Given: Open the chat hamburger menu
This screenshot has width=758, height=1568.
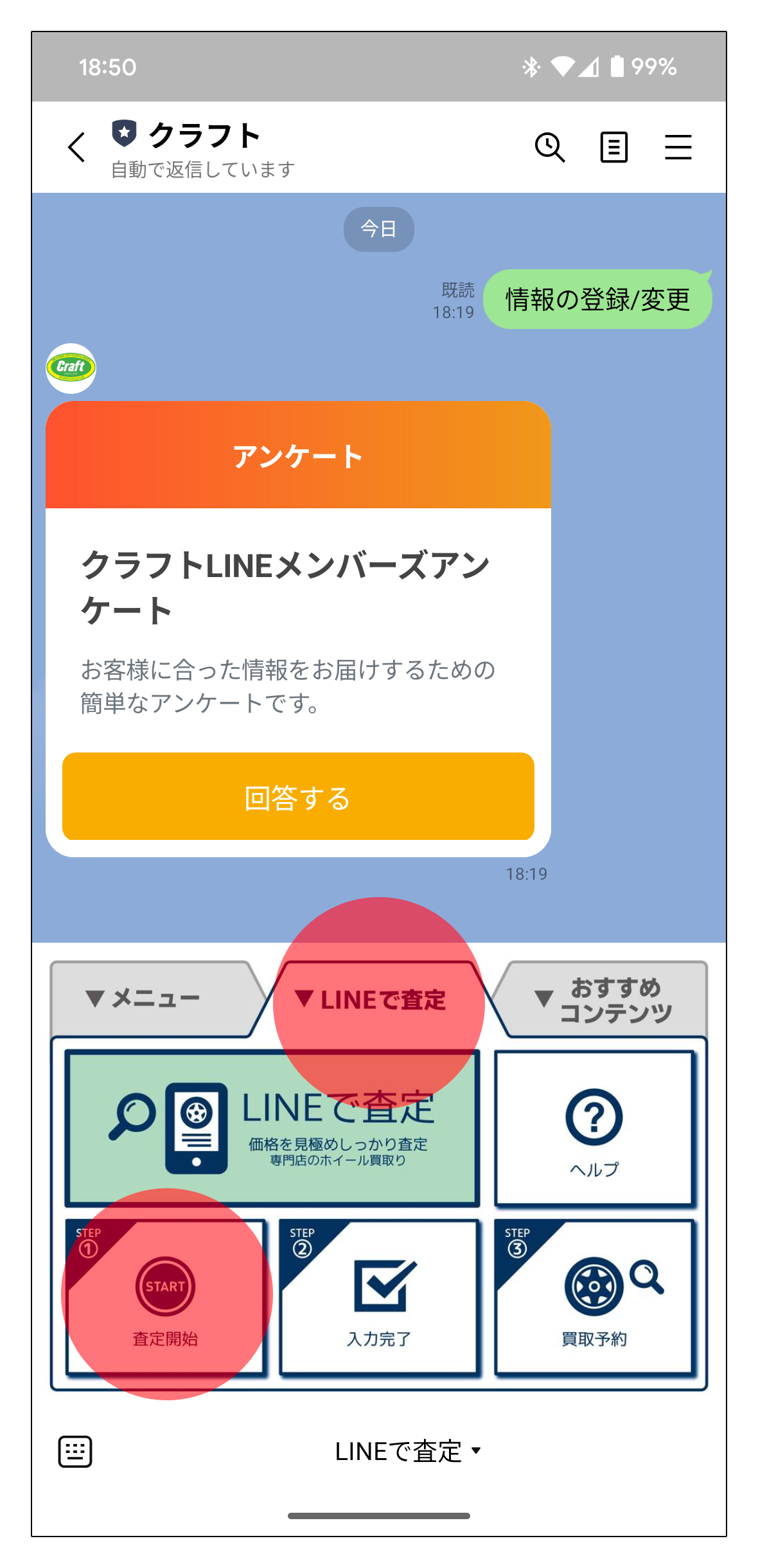Looking at the screenshot, I should coord(678,147).
